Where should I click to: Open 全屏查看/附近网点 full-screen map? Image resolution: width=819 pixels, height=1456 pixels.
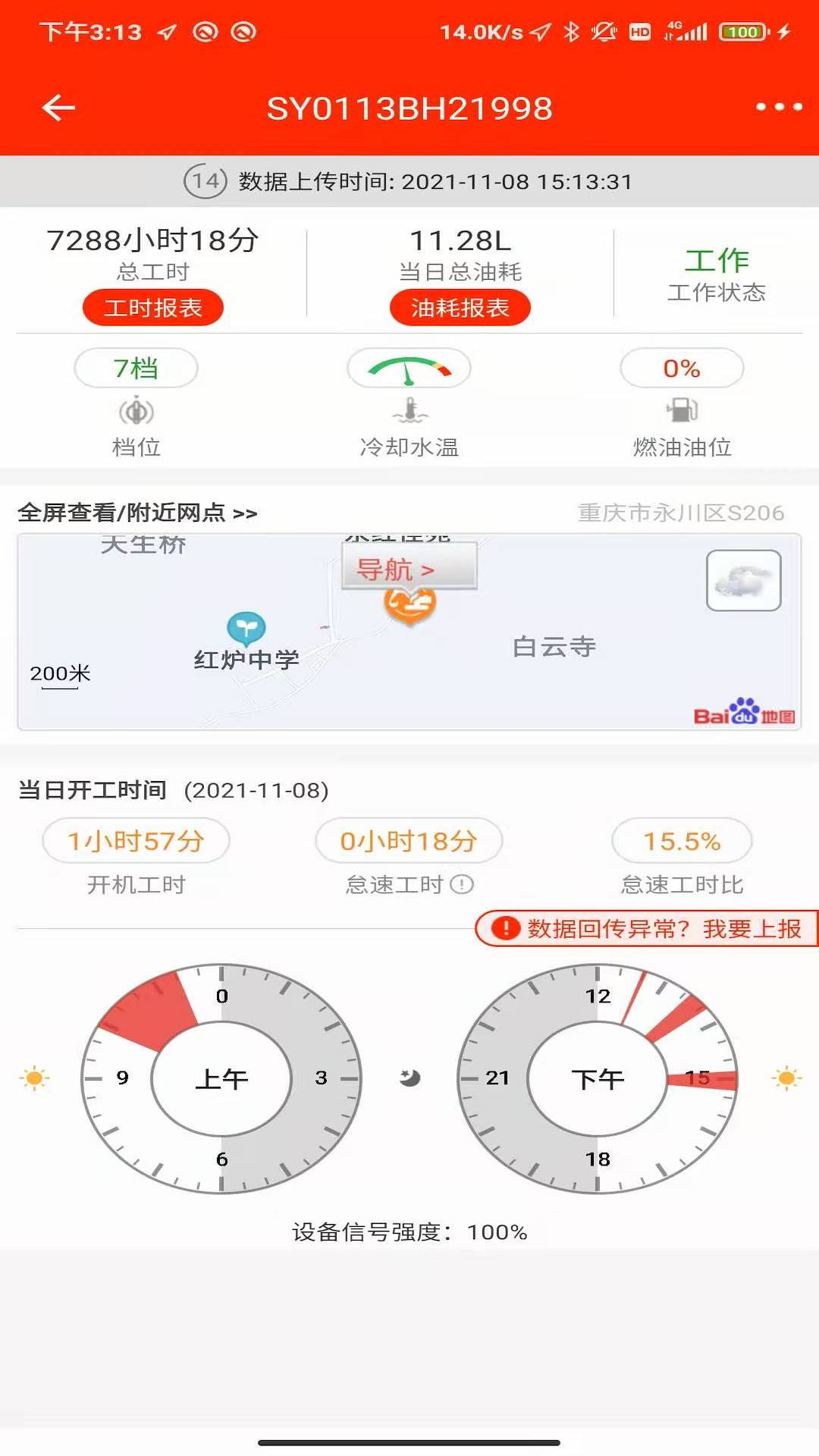point(137,513)
